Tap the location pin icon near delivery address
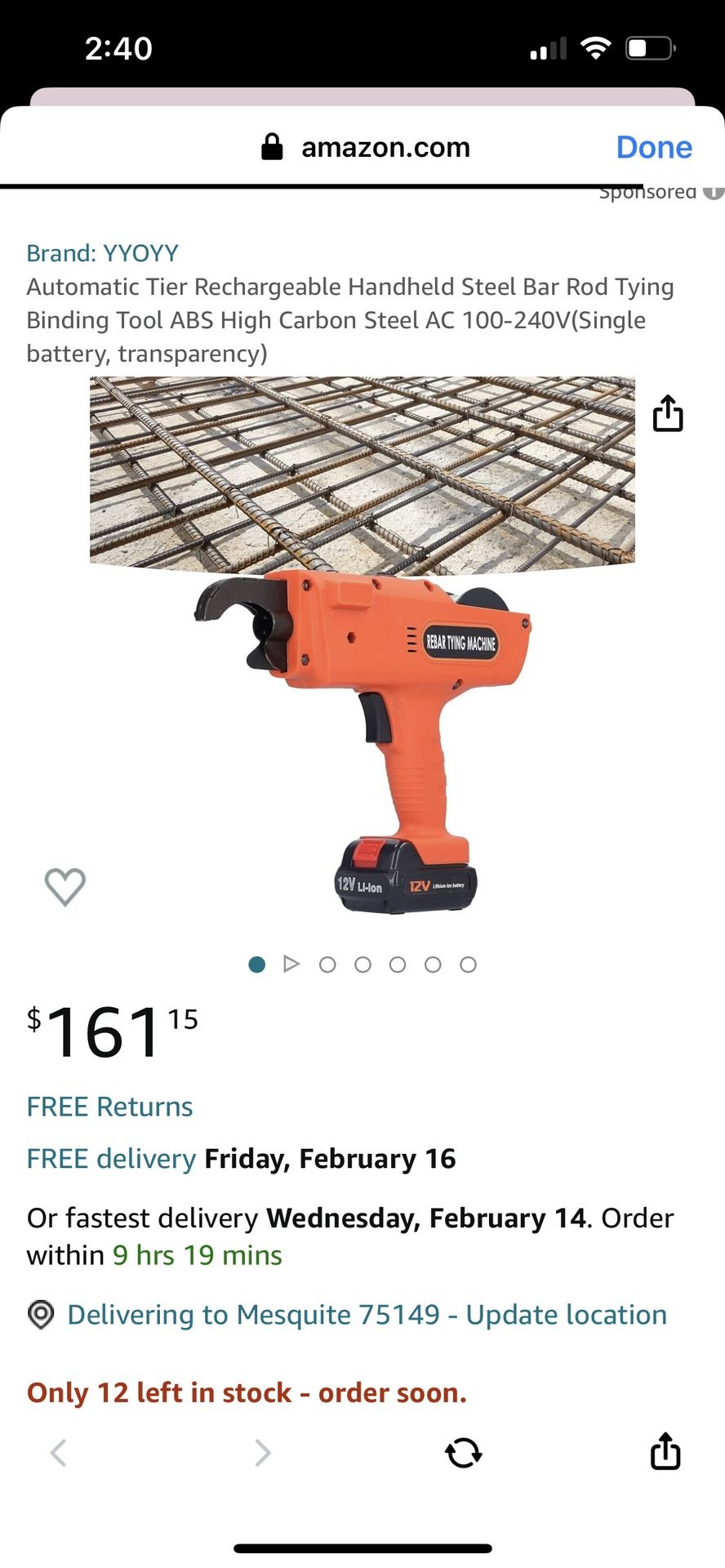This screenshot has height=1568, width=725. click(40, 1315)
